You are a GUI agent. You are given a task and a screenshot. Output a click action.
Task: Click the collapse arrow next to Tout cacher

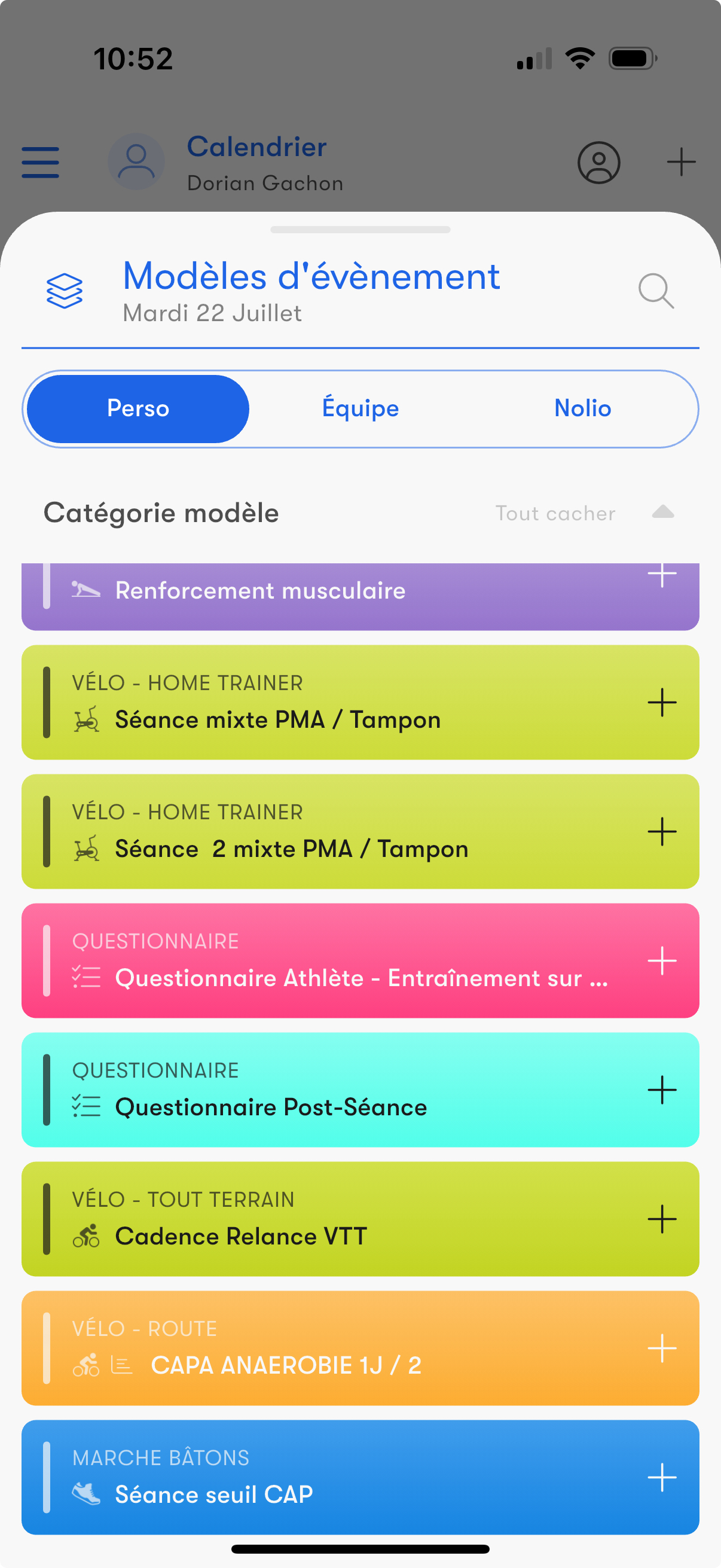coord(662,513)
